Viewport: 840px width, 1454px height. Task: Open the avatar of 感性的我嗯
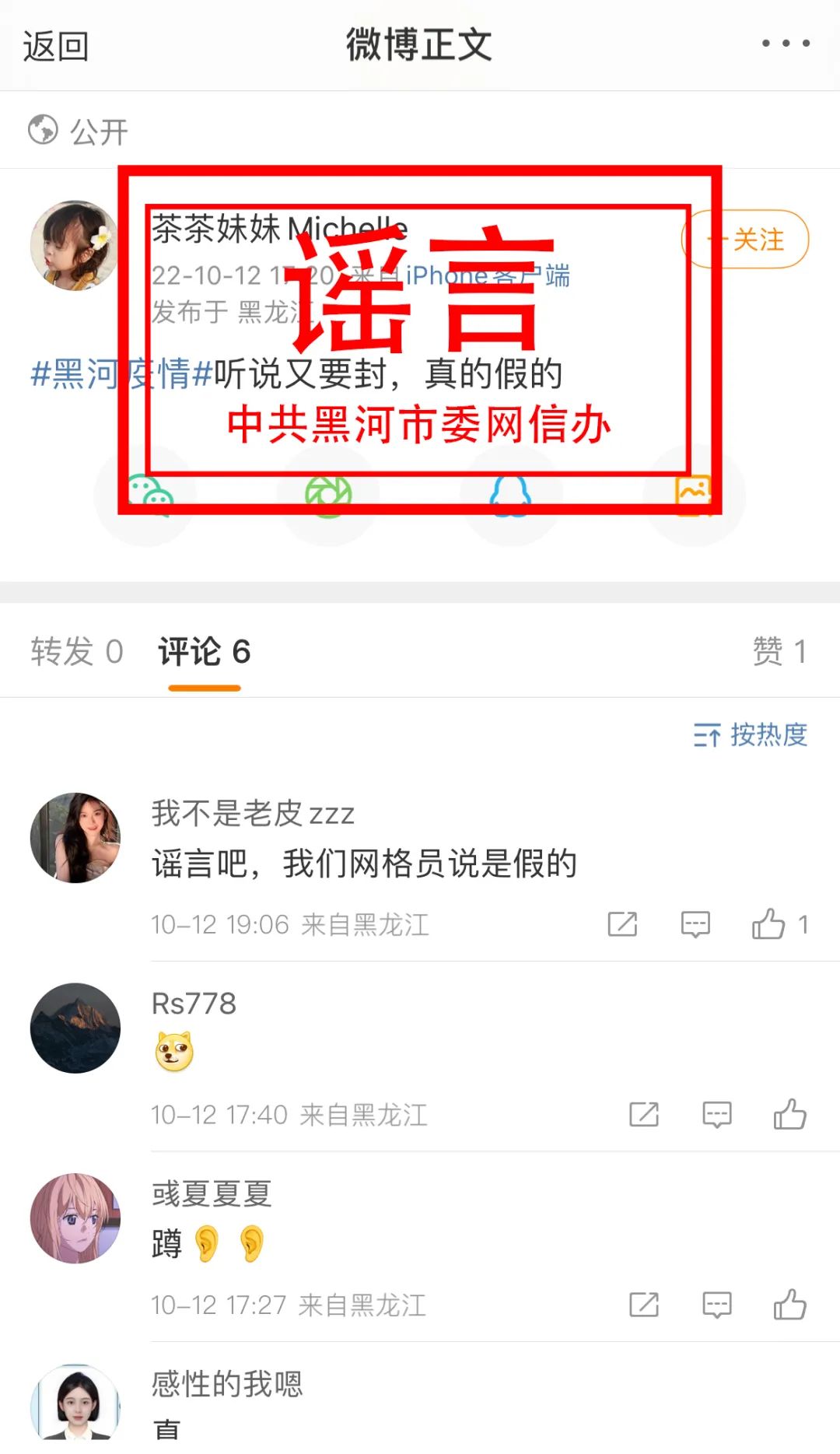(75, 1404)
